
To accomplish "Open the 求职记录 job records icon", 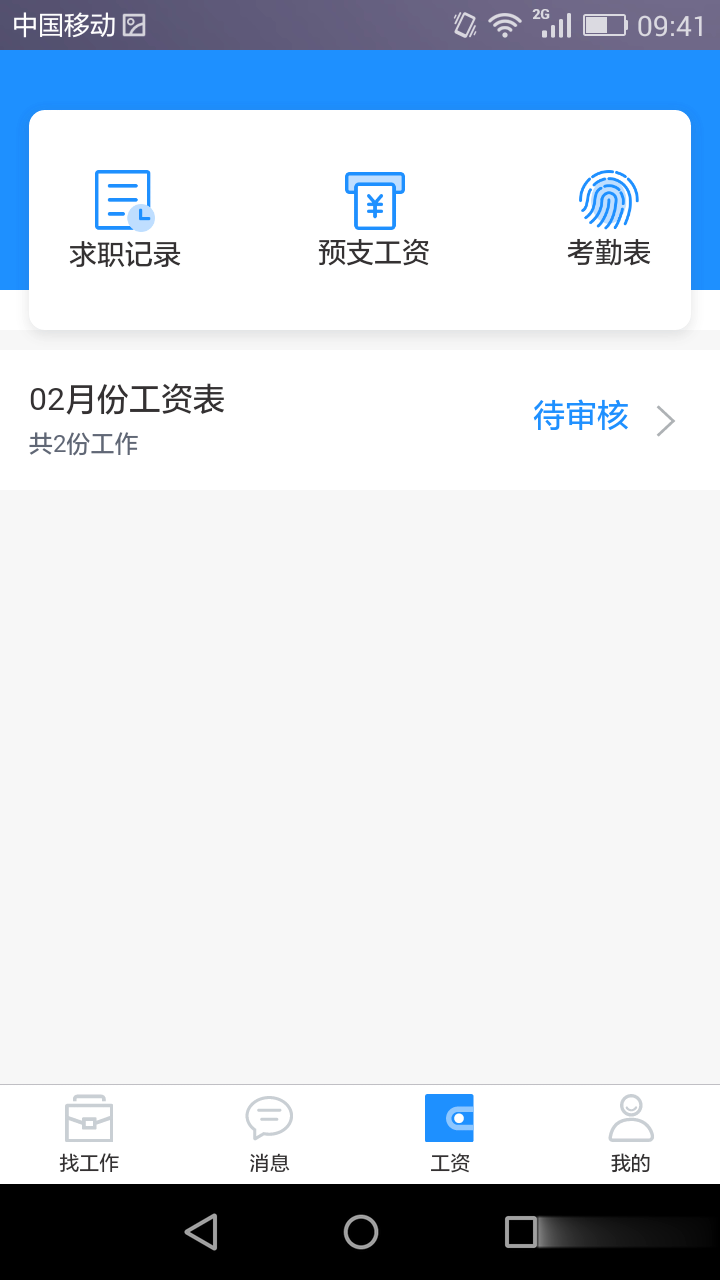I will [123, 198].
